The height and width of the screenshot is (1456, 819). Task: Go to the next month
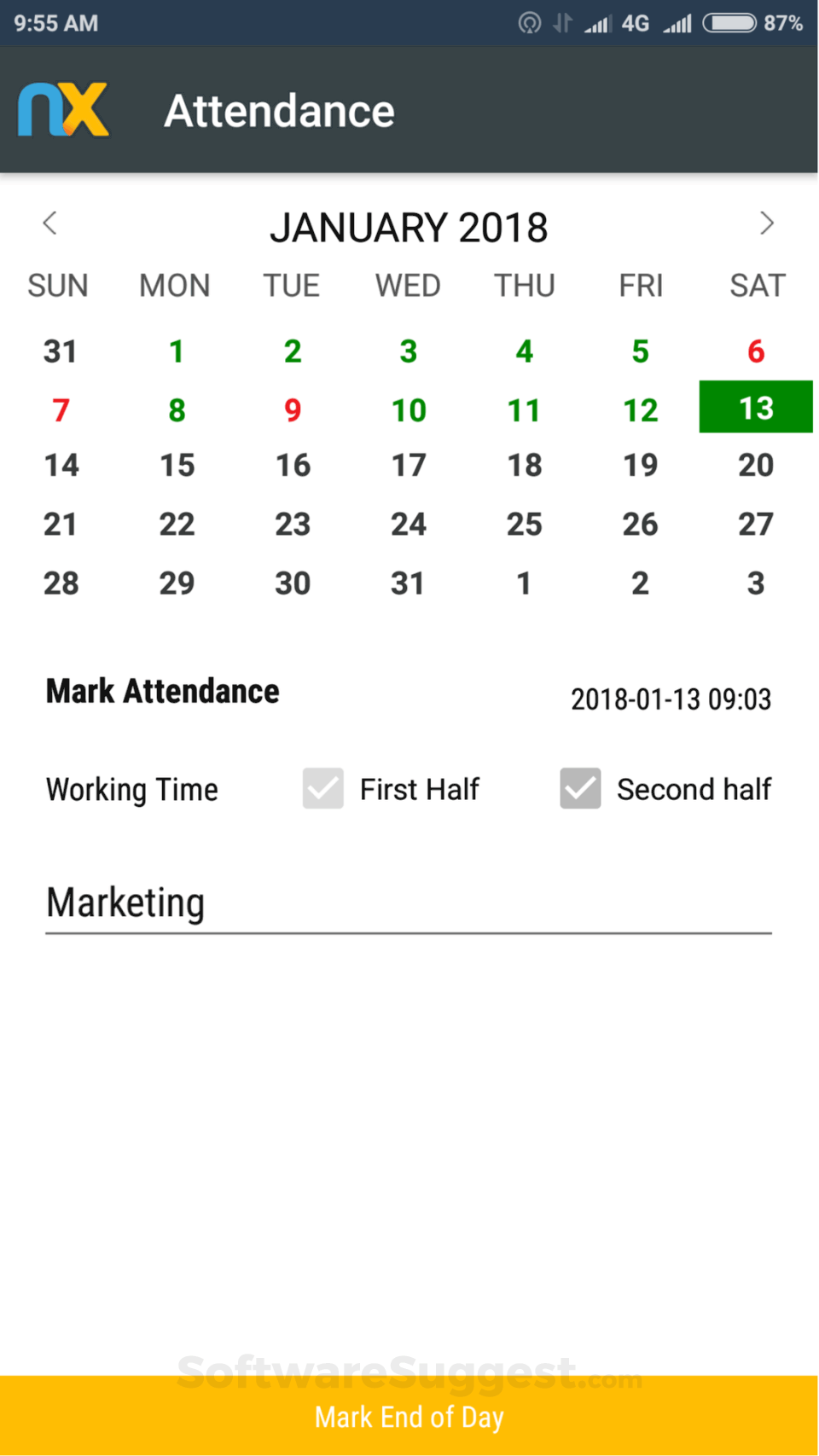click(766, 223)
